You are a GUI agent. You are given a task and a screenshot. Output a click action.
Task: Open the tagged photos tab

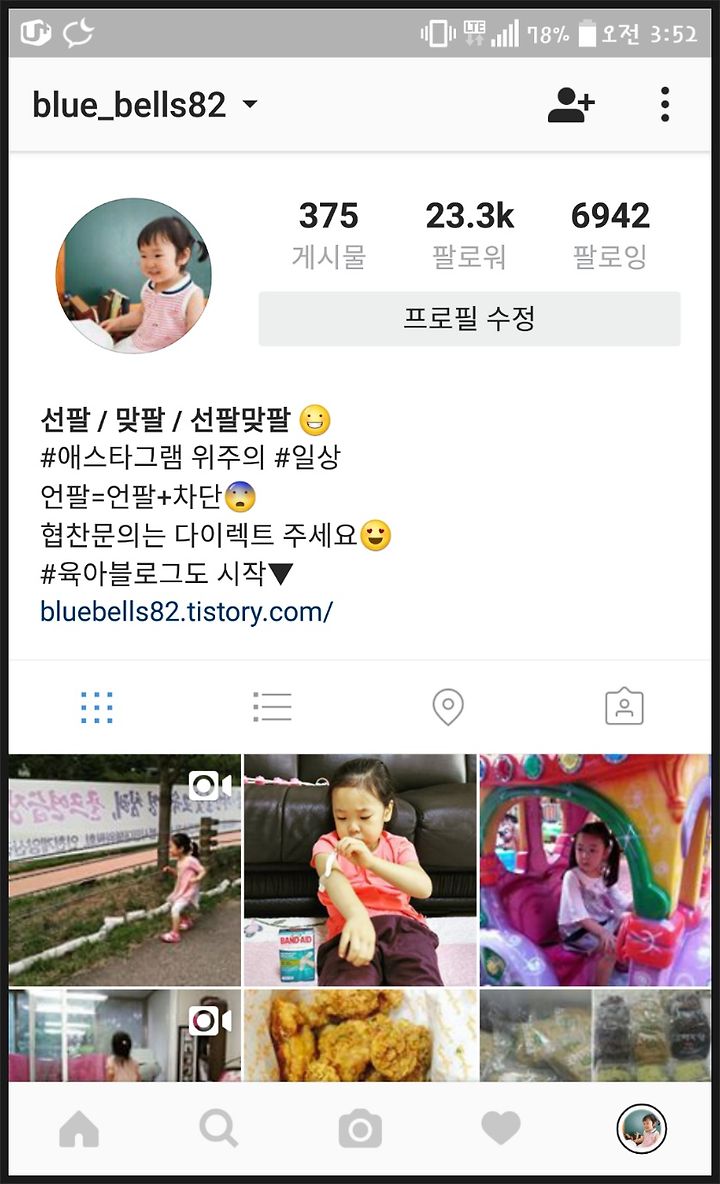[x=624, y=707]
